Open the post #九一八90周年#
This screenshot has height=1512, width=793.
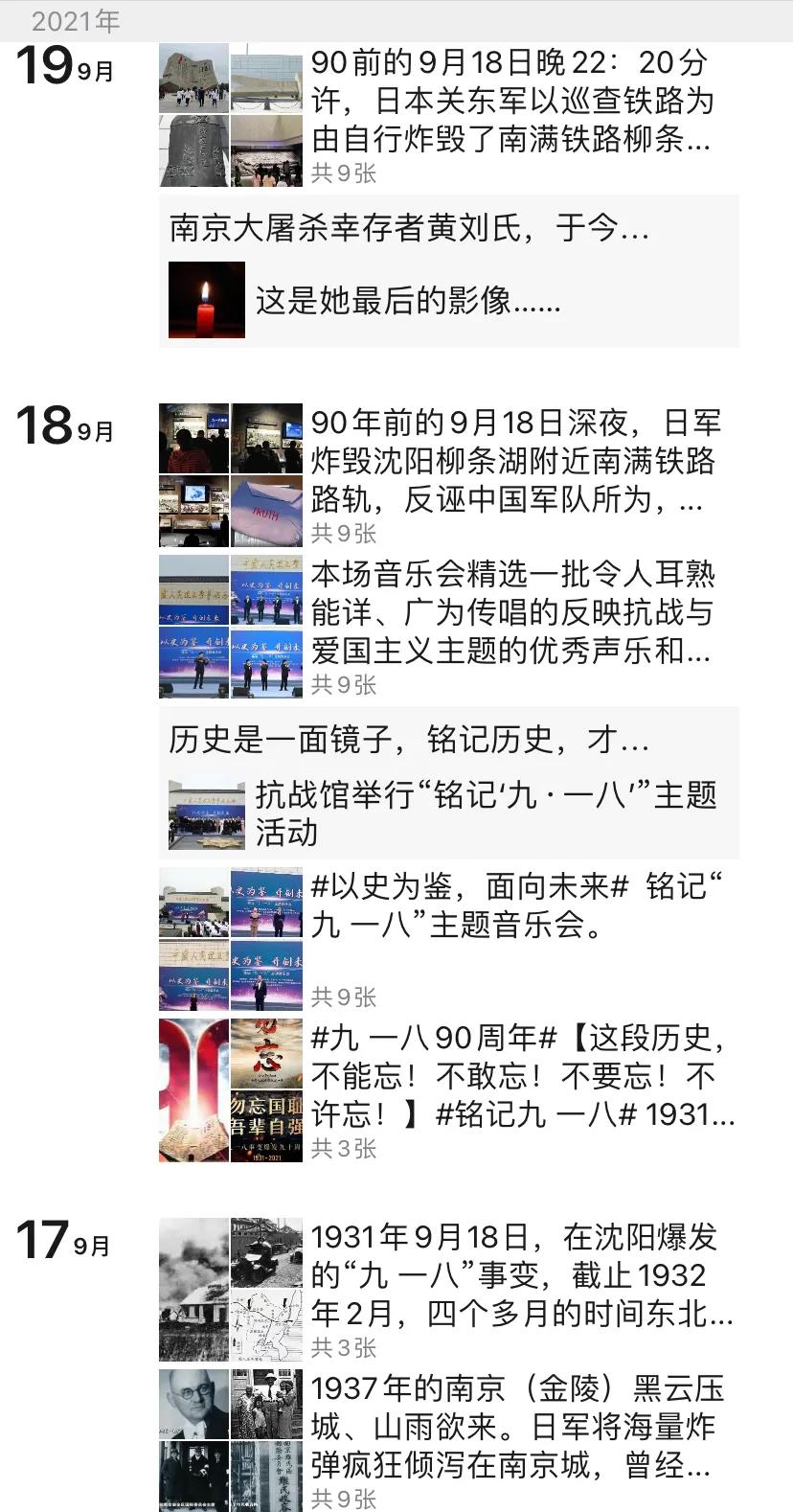521,1077
